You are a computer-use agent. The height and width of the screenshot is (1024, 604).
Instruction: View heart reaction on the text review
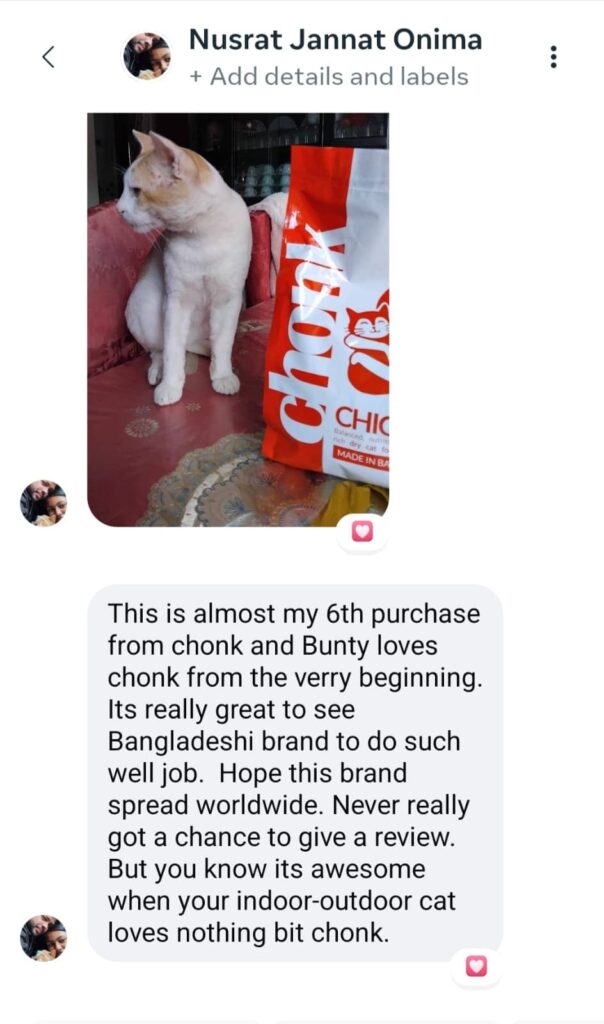tap(476, 965)
